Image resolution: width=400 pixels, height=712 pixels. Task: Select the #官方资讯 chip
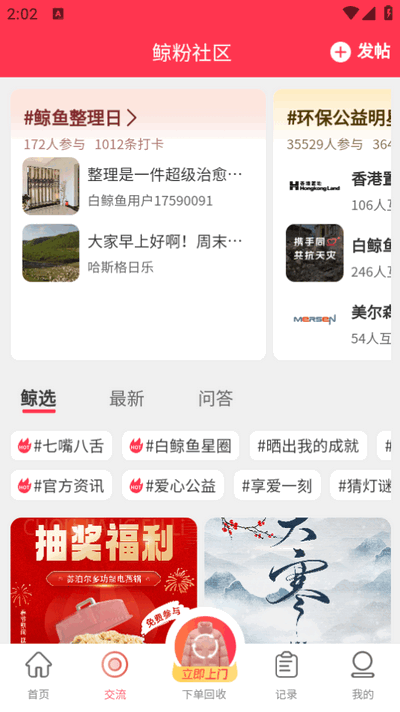pyautogui.click(x=61, y=485)
